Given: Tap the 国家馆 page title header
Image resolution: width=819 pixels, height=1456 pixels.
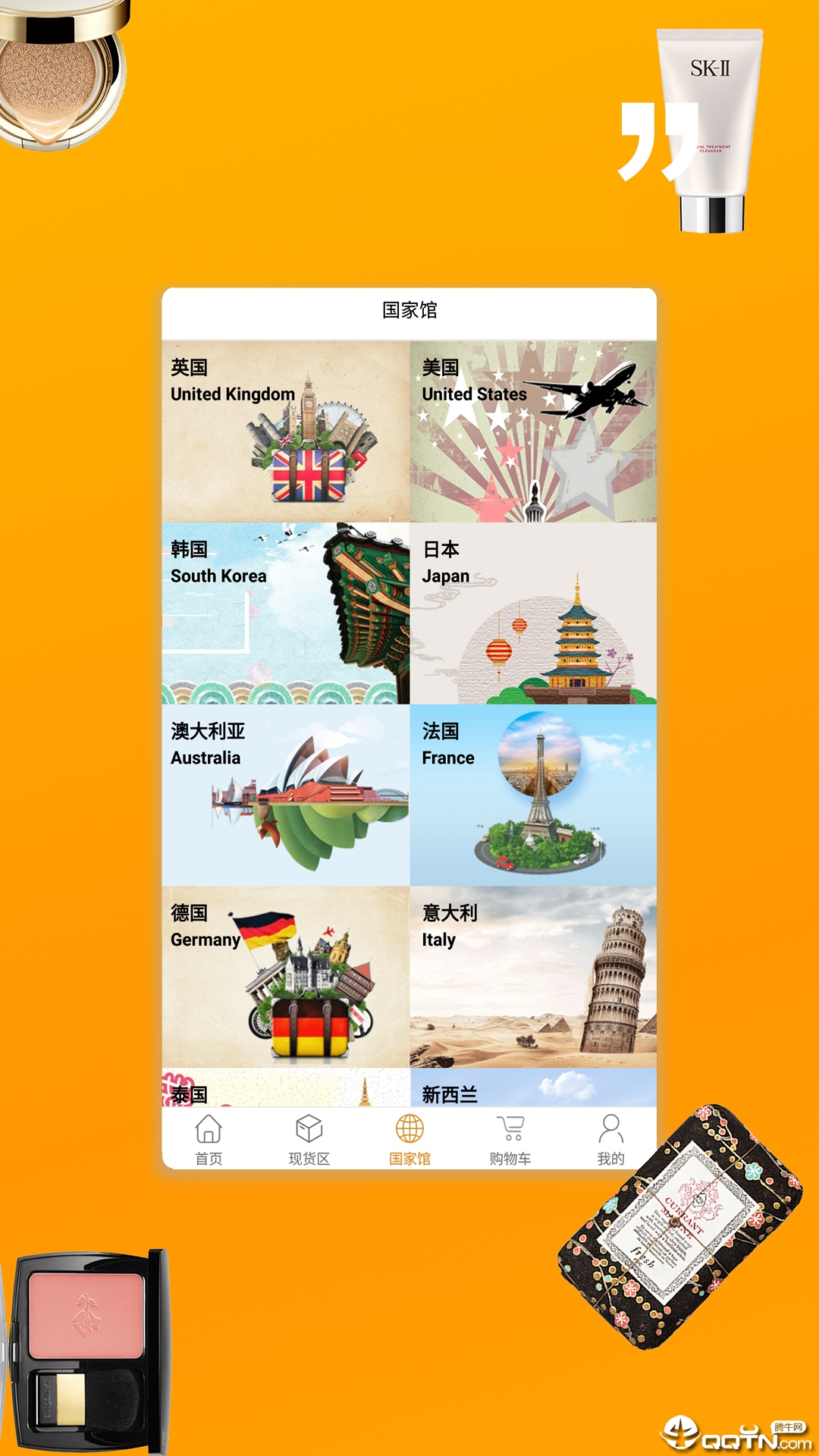Looking at the screenshot, I should click(409, 309).
